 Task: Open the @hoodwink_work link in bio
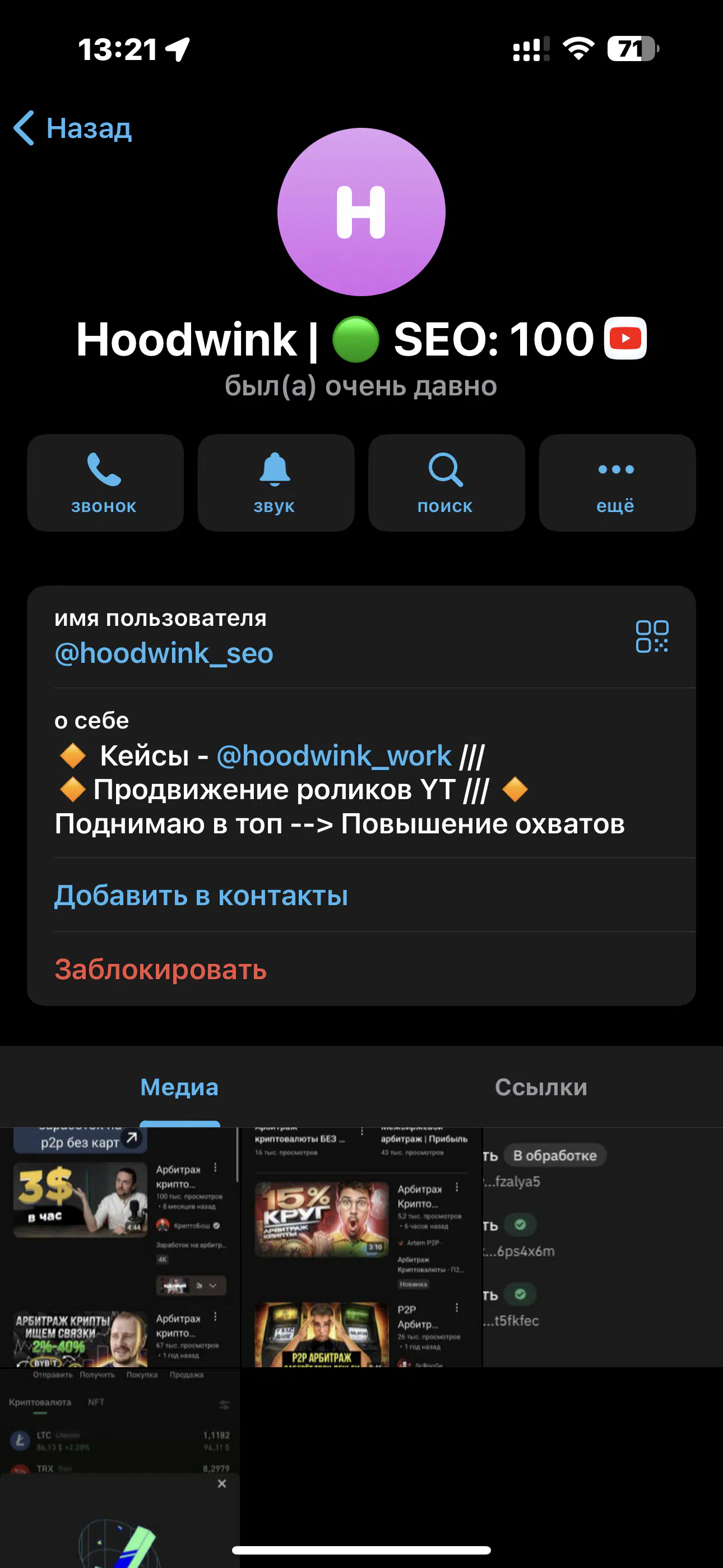pyautogui.click(x=334, y=755)
